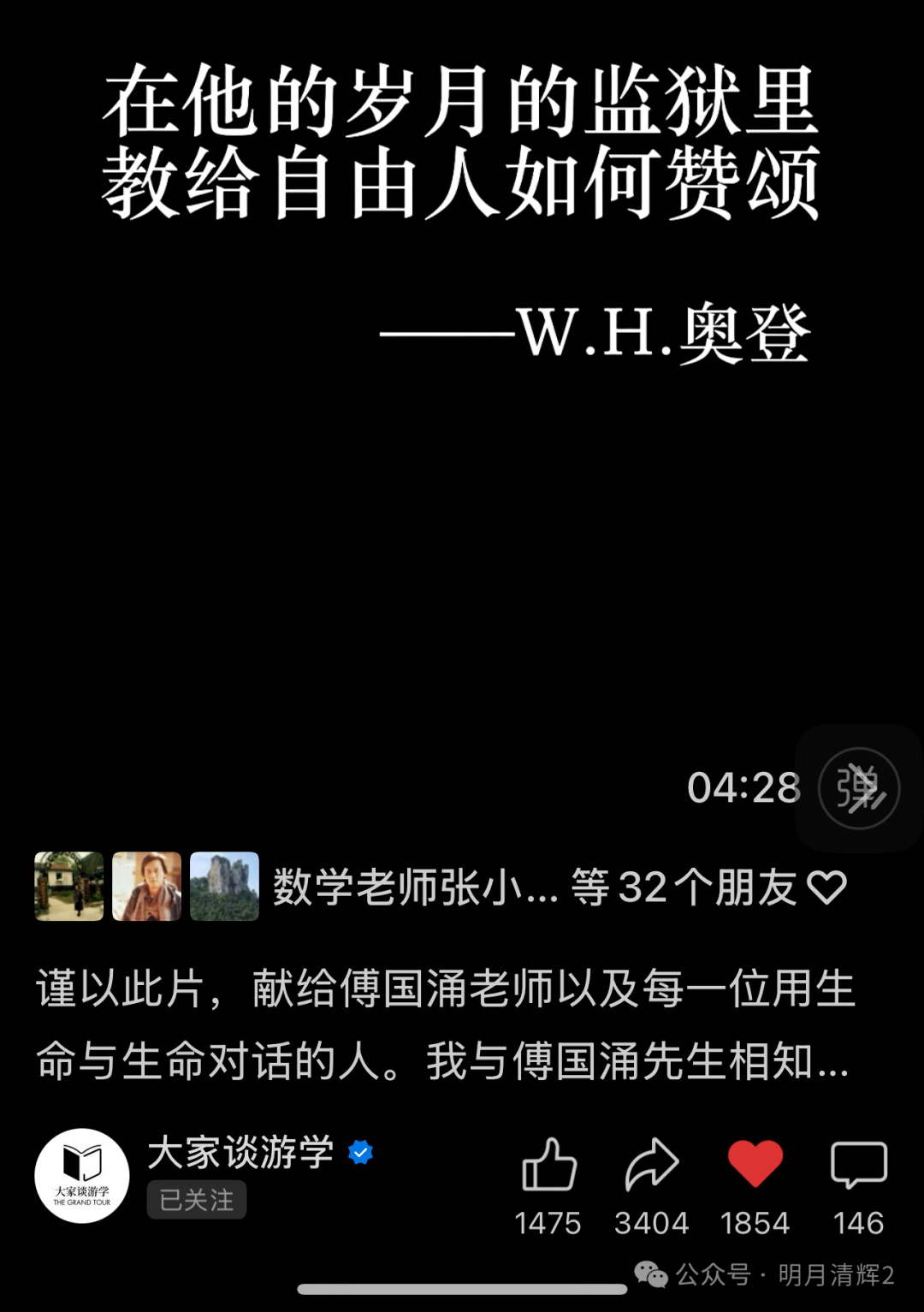Tap the 已关注 following button
The image size is (924, 1312).
click(197, 1200)
